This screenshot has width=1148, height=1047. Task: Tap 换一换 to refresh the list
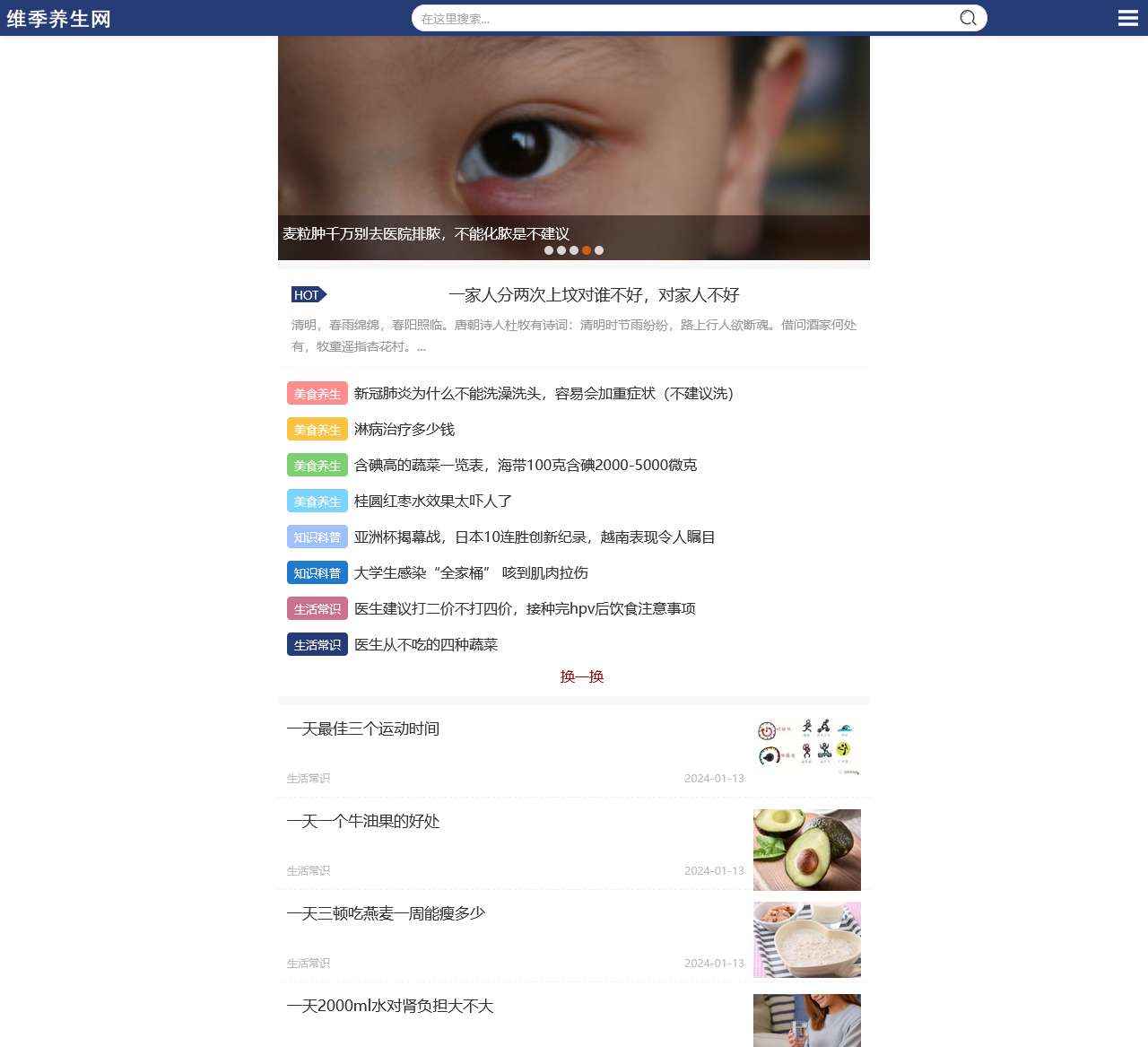(582, 676)
